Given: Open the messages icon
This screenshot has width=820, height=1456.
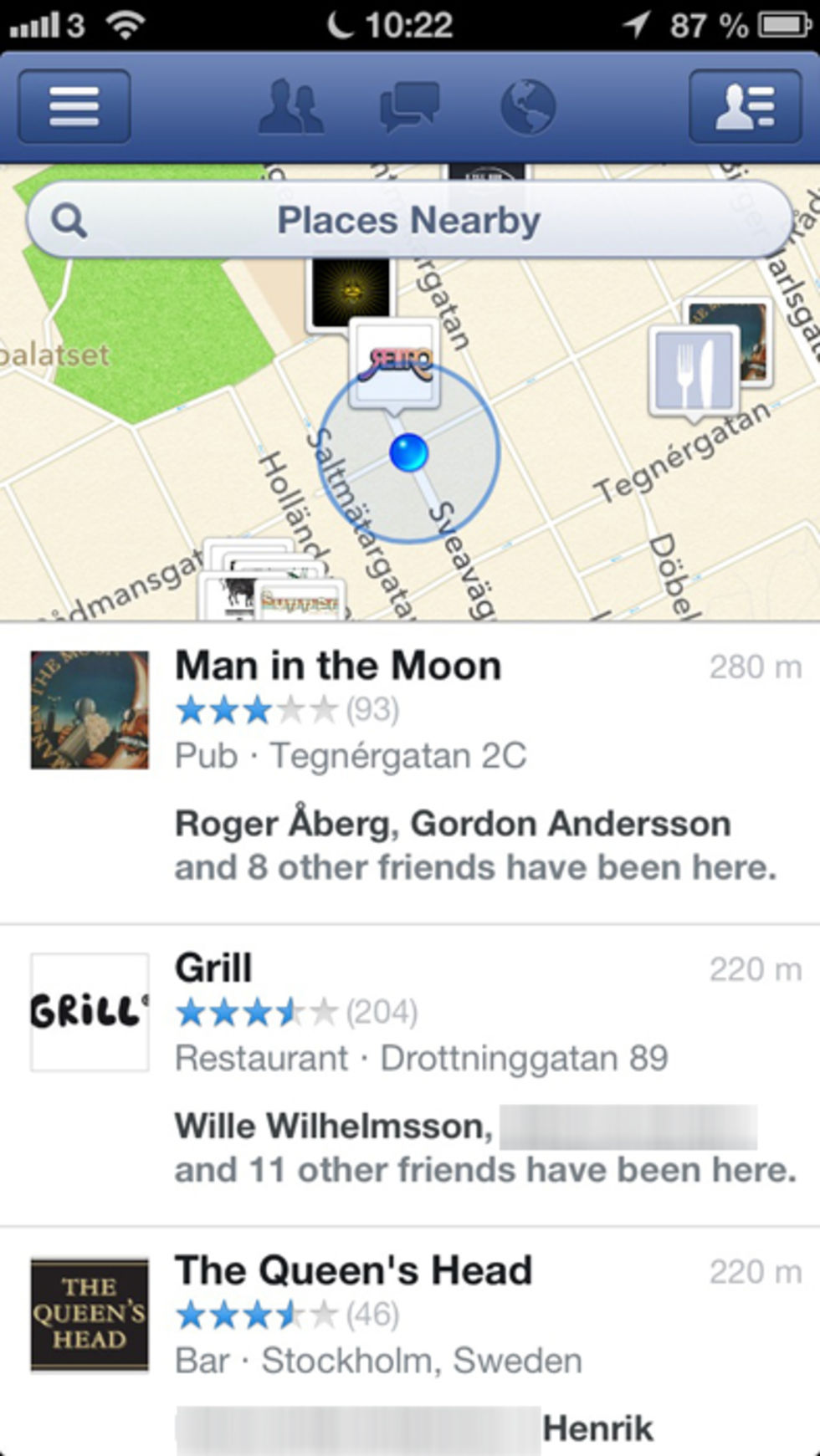Looking at the screenshot, I should [x=409, y=107].
